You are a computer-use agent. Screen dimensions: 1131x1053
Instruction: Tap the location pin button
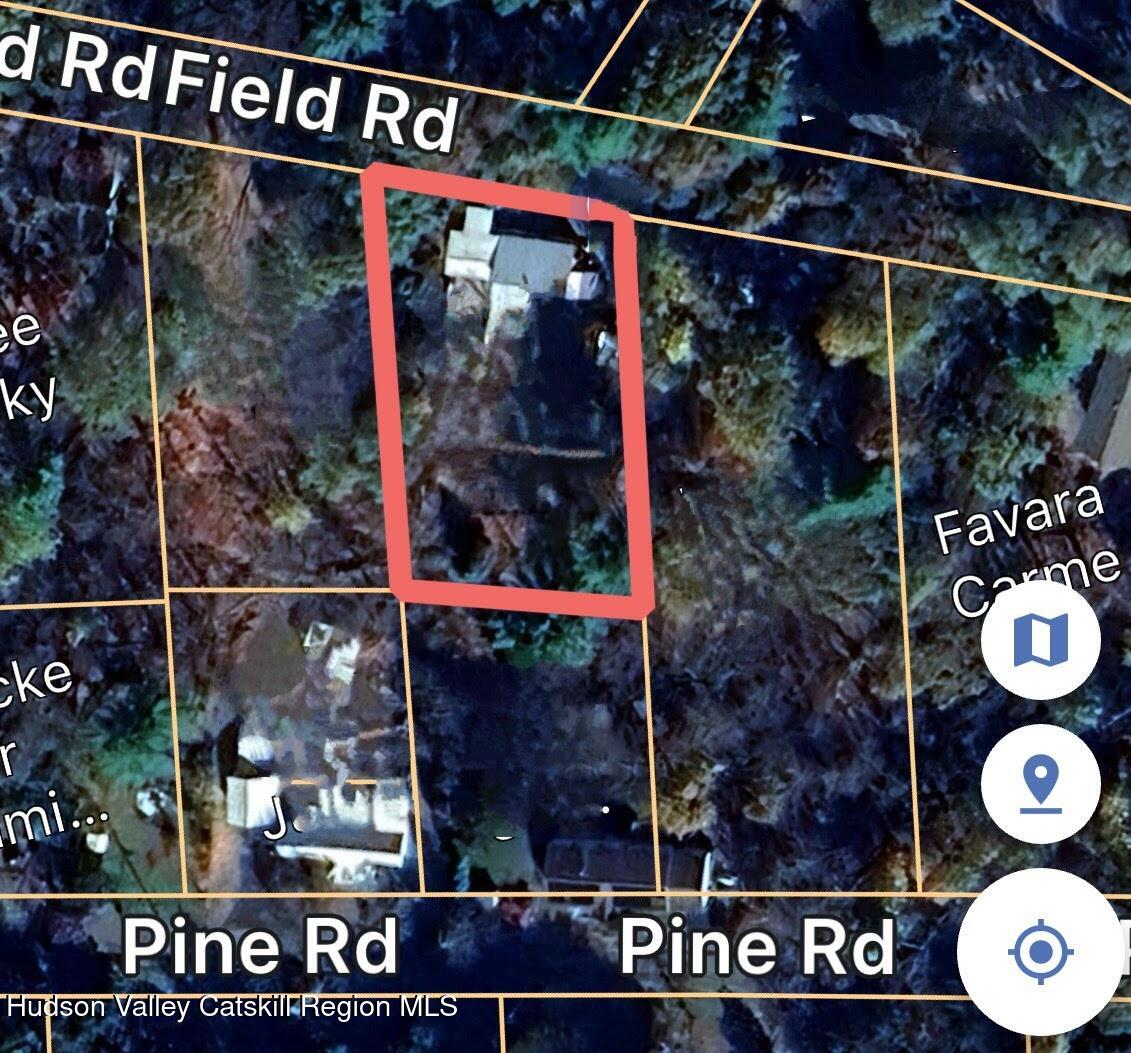click(x=1040, y=784)
